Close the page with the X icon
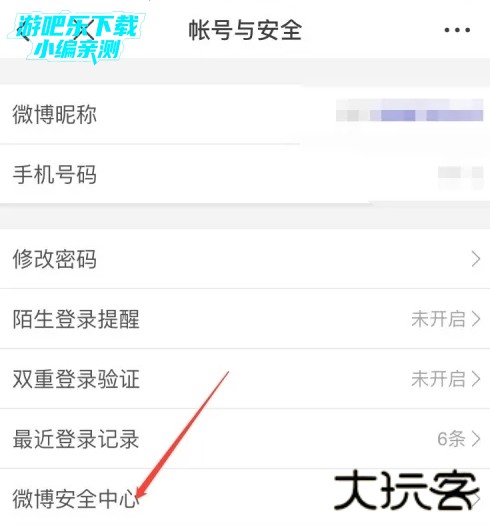490x526 pixels. (x=84, y=31)
